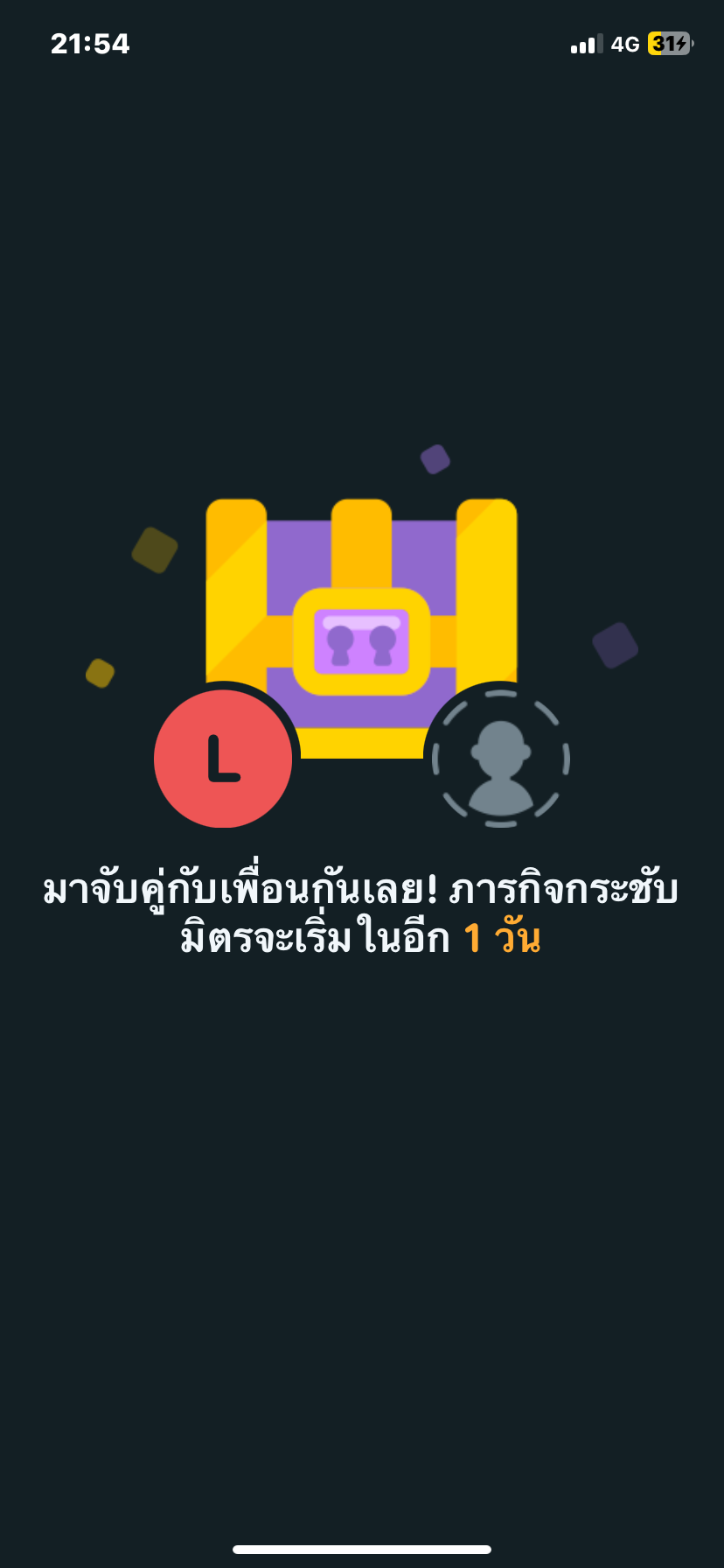The height and width of the screenshot is (1568, 724).
Task: Tap the orange '1 วัน' countdown text
Action: coord(501,940)
